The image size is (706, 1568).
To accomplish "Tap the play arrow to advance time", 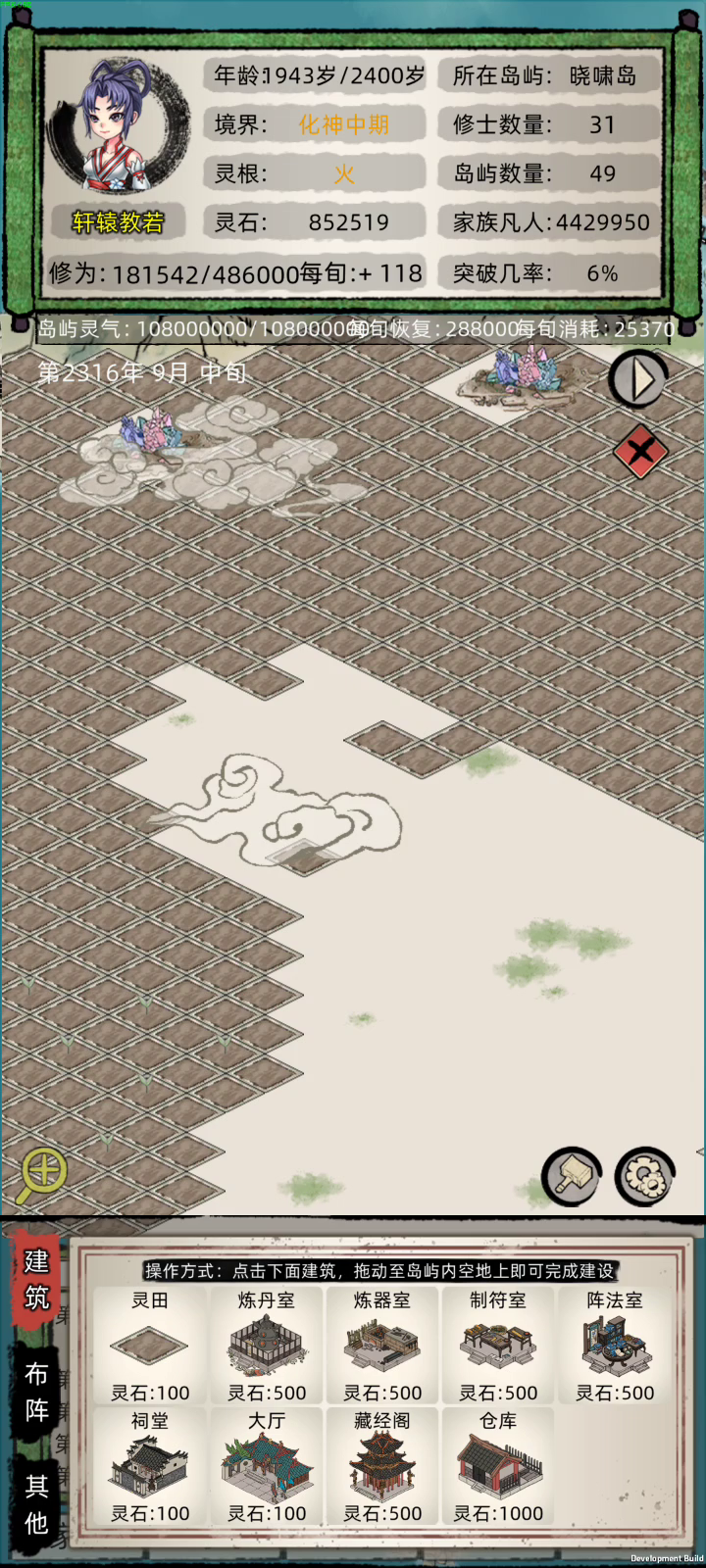I will 638,379.
